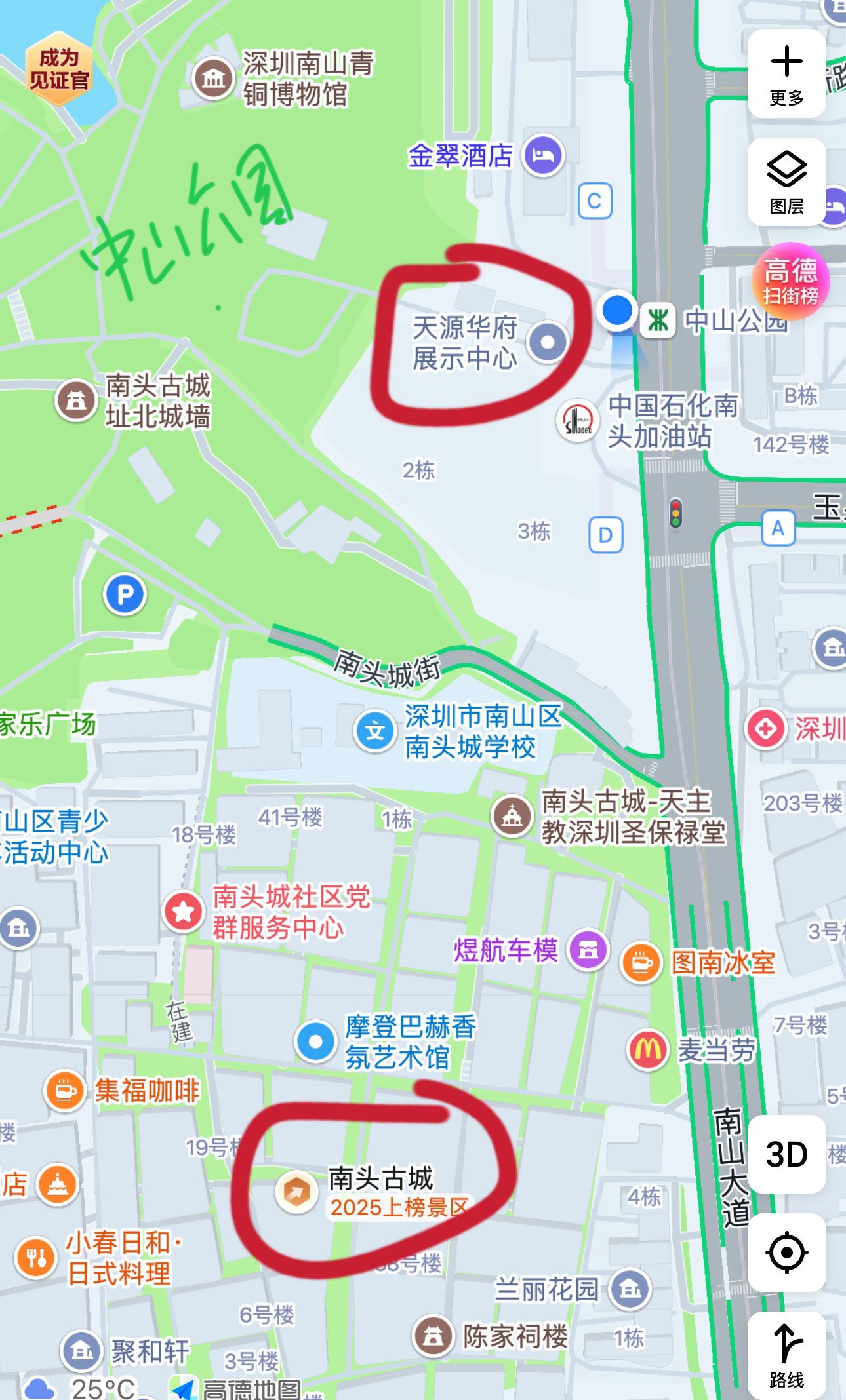Open the 图层 map layers panel
The image size is (846, 1400).
pos(786,181)
